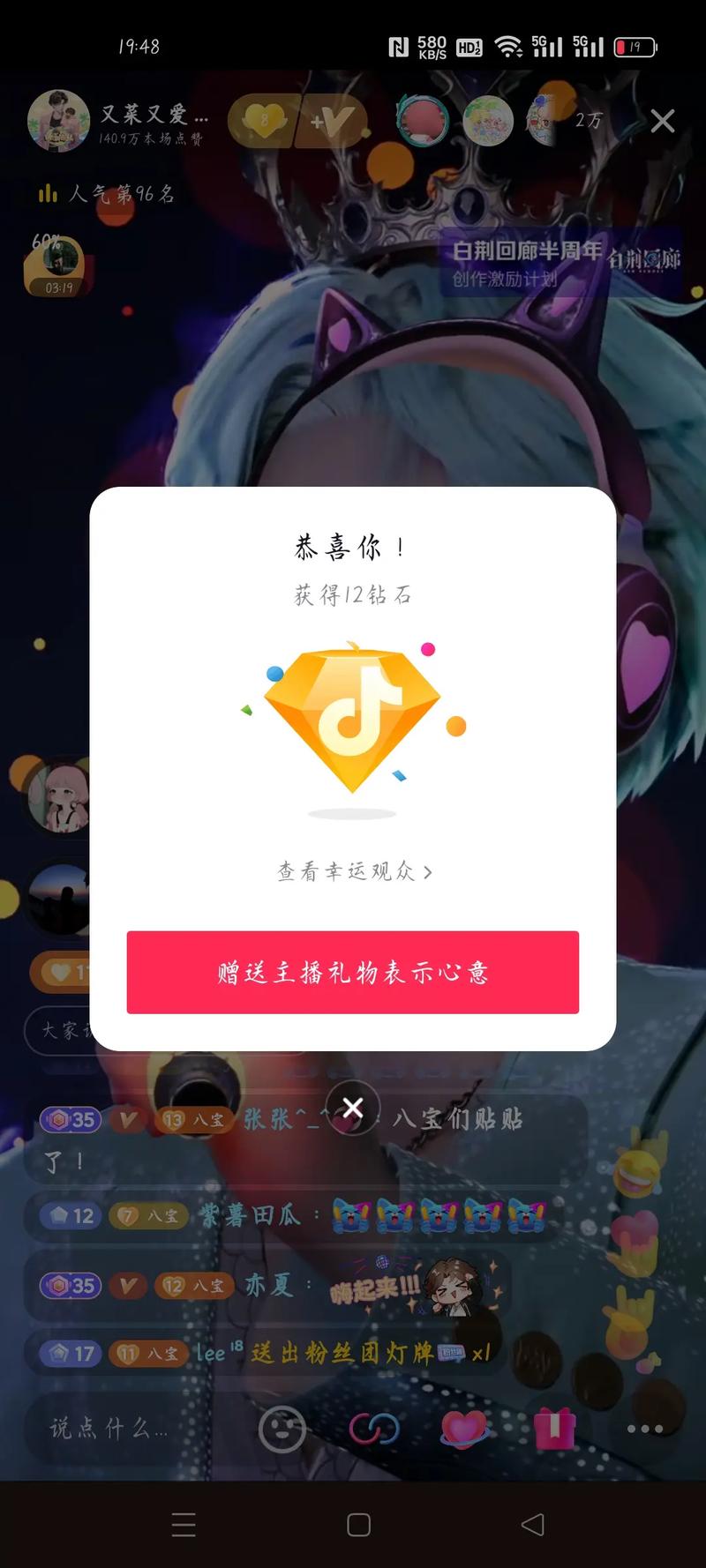Viewport: 706px width, 1568px height.
Task: Open 人气第96名 popularity ranking
Action: pyautogui.click(x=107, y=193)
